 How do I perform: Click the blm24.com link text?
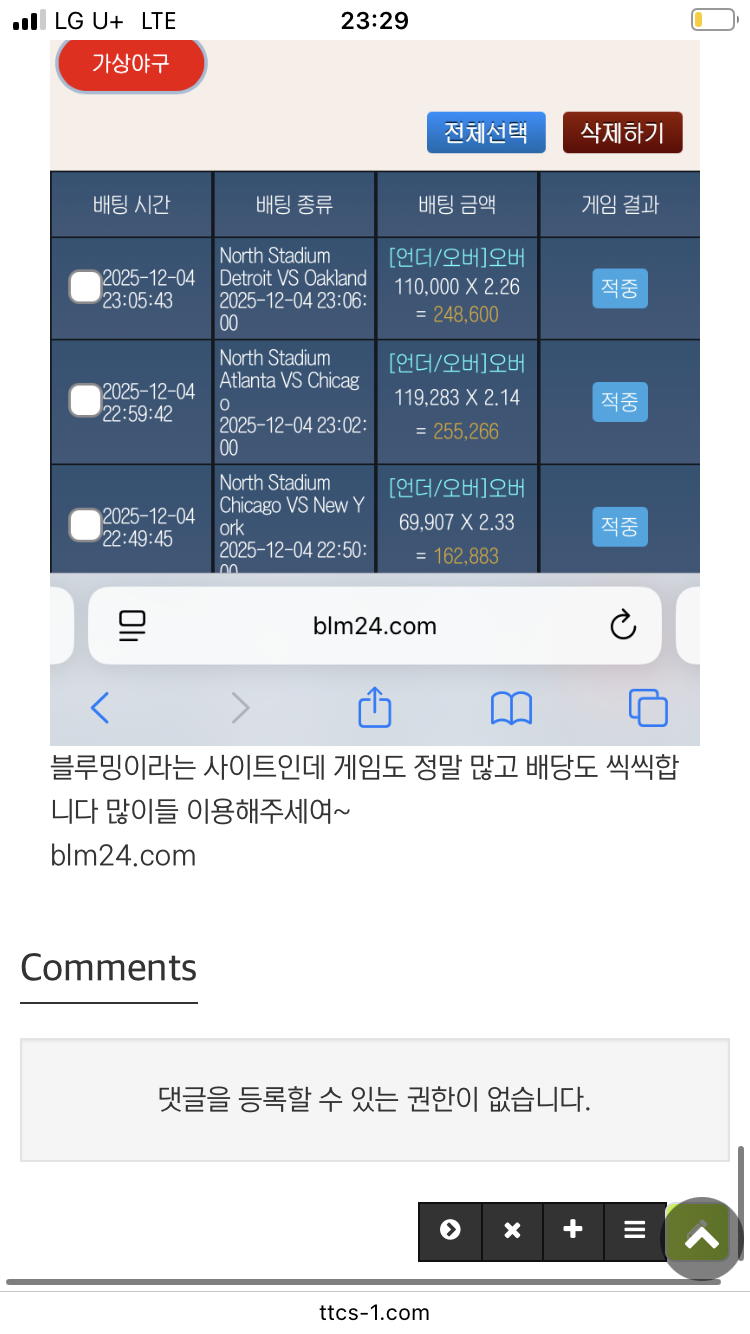tap(123, 856)
